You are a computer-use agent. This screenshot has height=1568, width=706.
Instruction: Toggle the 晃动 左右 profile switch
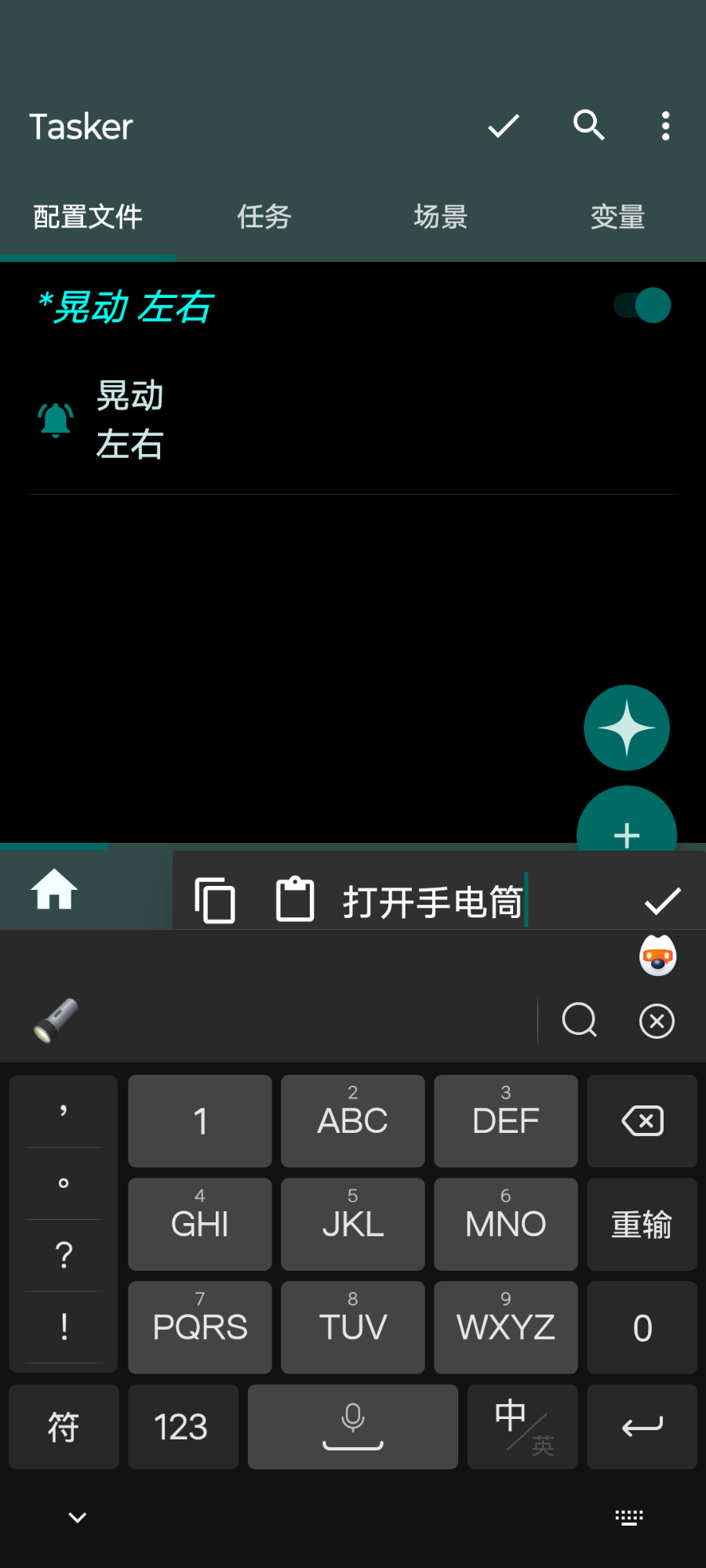pyautogui.click(x=642, y=305)
